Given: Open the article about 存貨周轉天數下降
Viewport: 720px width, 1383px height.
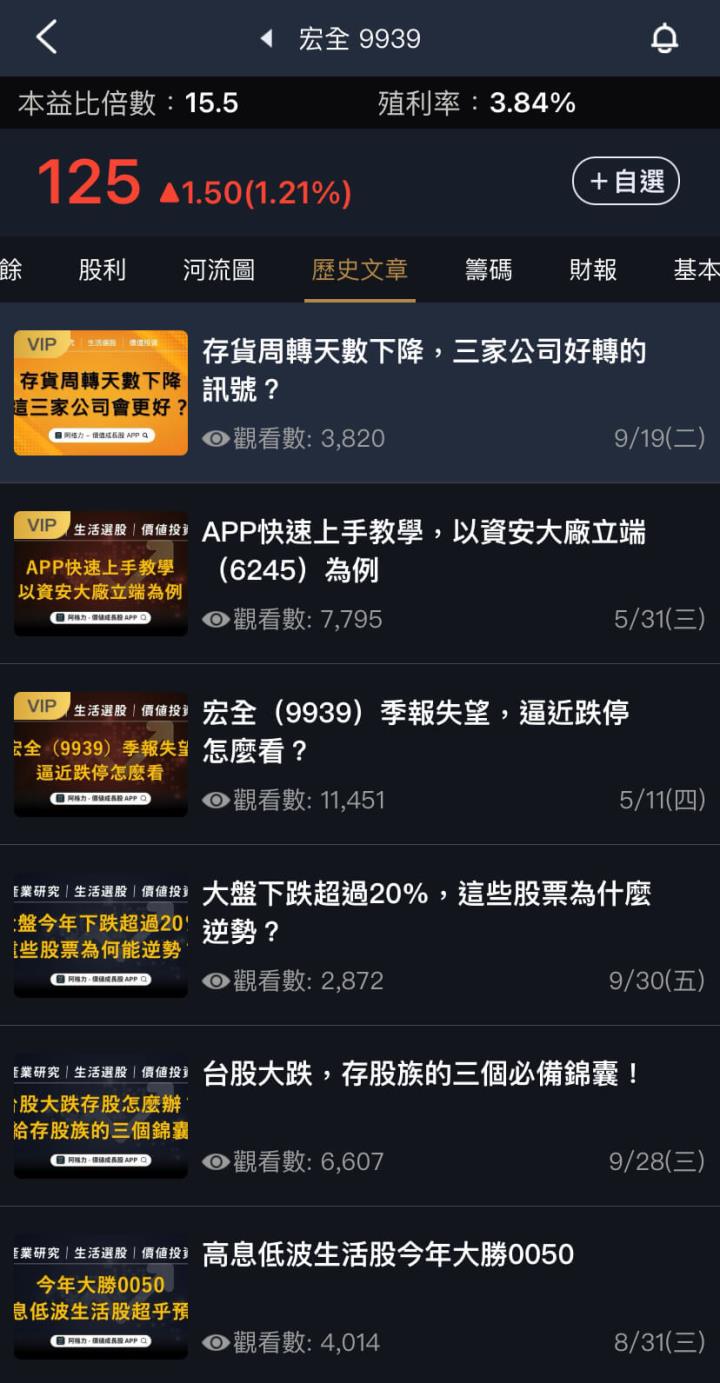Looking at the screenshot, I should tap(425, 370).
